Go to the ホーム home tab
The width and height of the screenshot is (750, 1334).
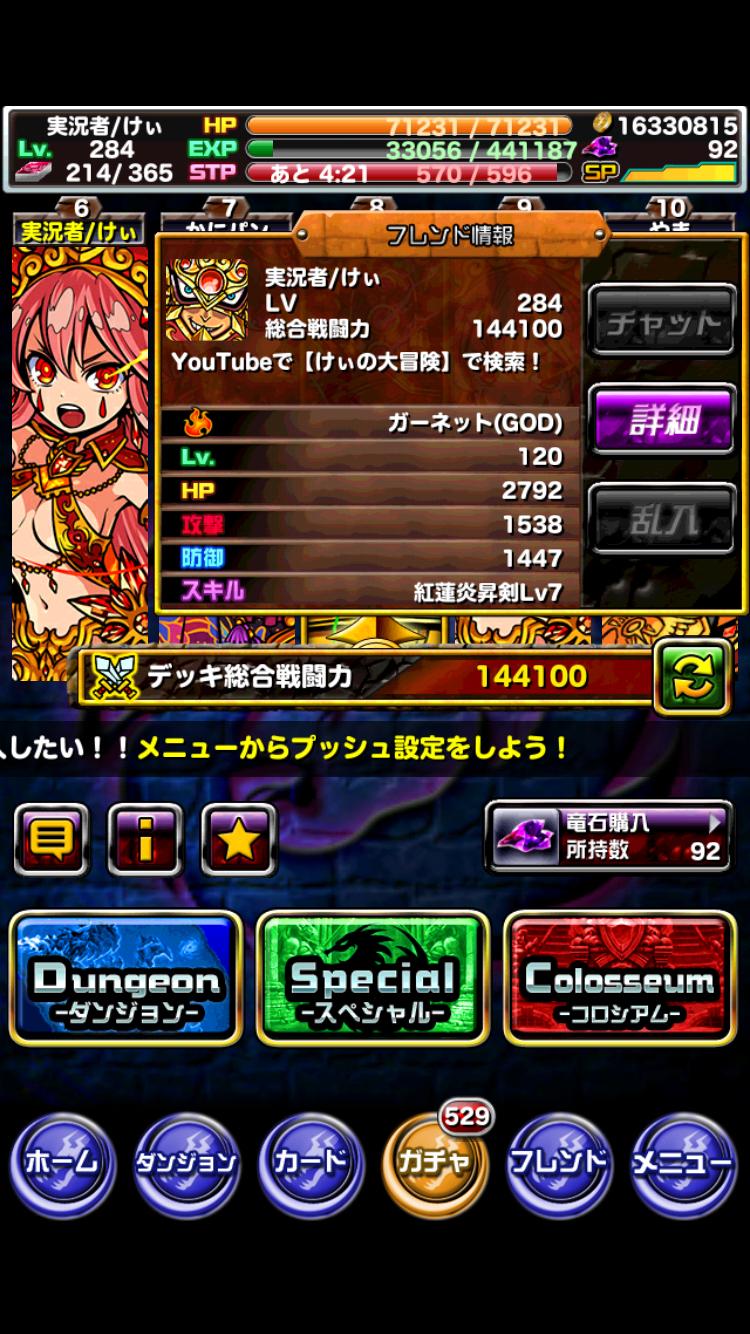click(62, 1163)
